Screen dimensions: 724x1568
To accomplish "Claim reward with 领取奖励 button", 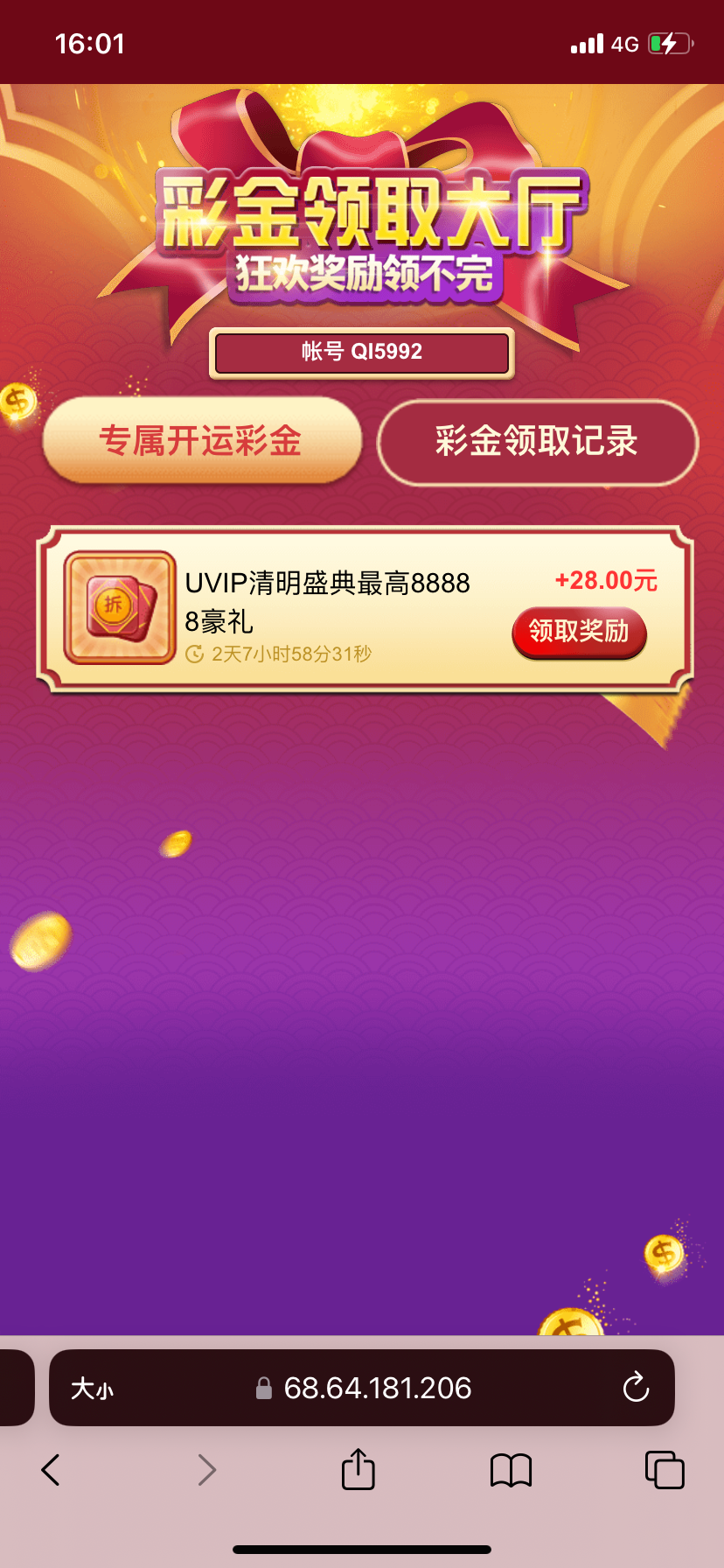I will 579,631.
